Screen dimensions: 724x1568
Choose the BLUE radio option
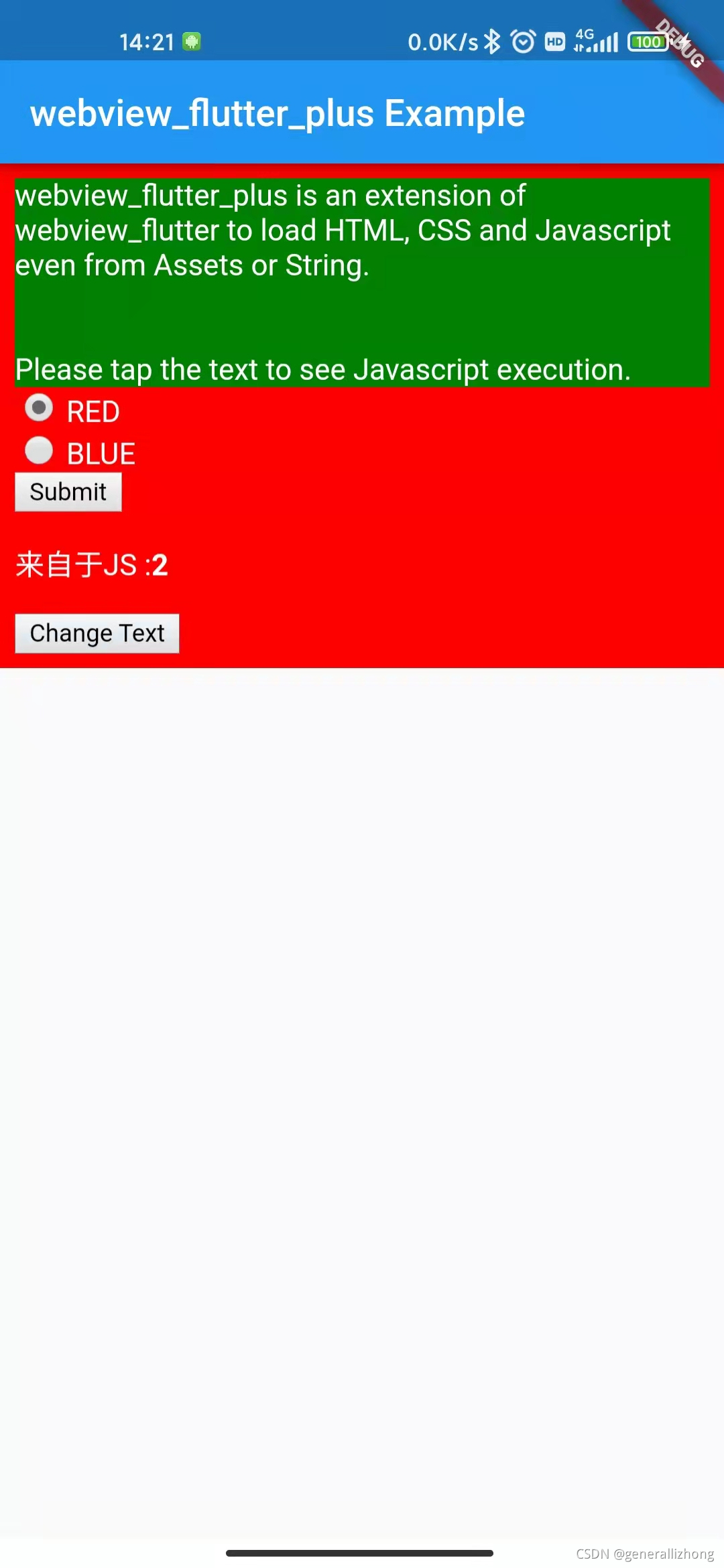pyautogui.click(x=39, y=450)
